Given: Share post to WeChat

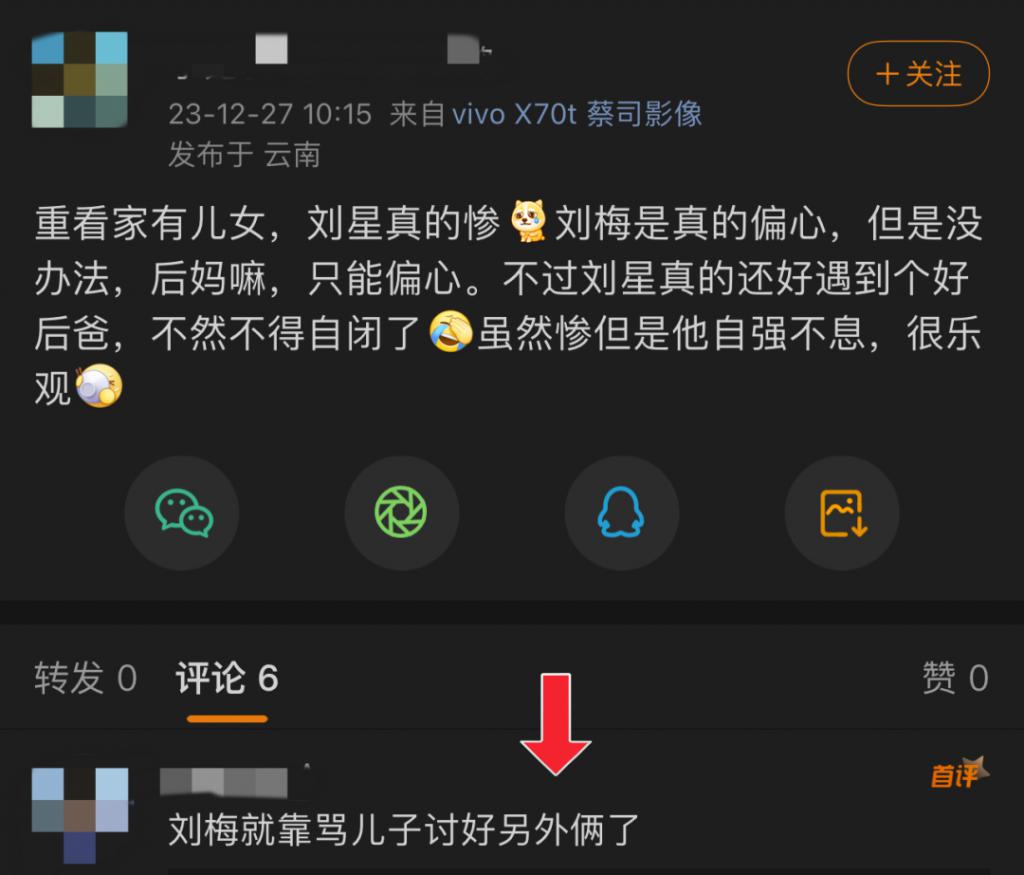Looking at the screenshot, I should [x=182, y=513].
